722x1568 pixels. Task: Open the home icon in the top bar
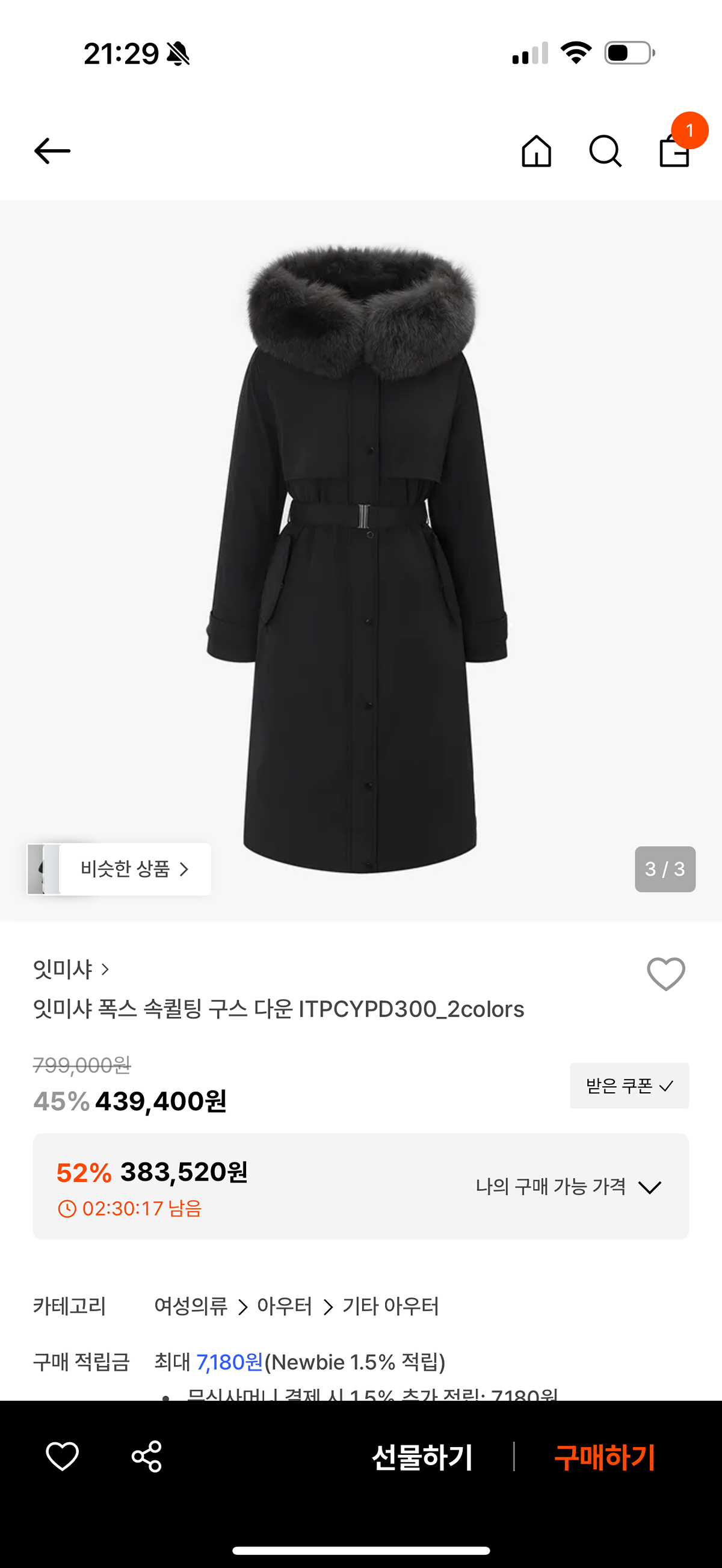pyautogui.click(x=536, y=151)
